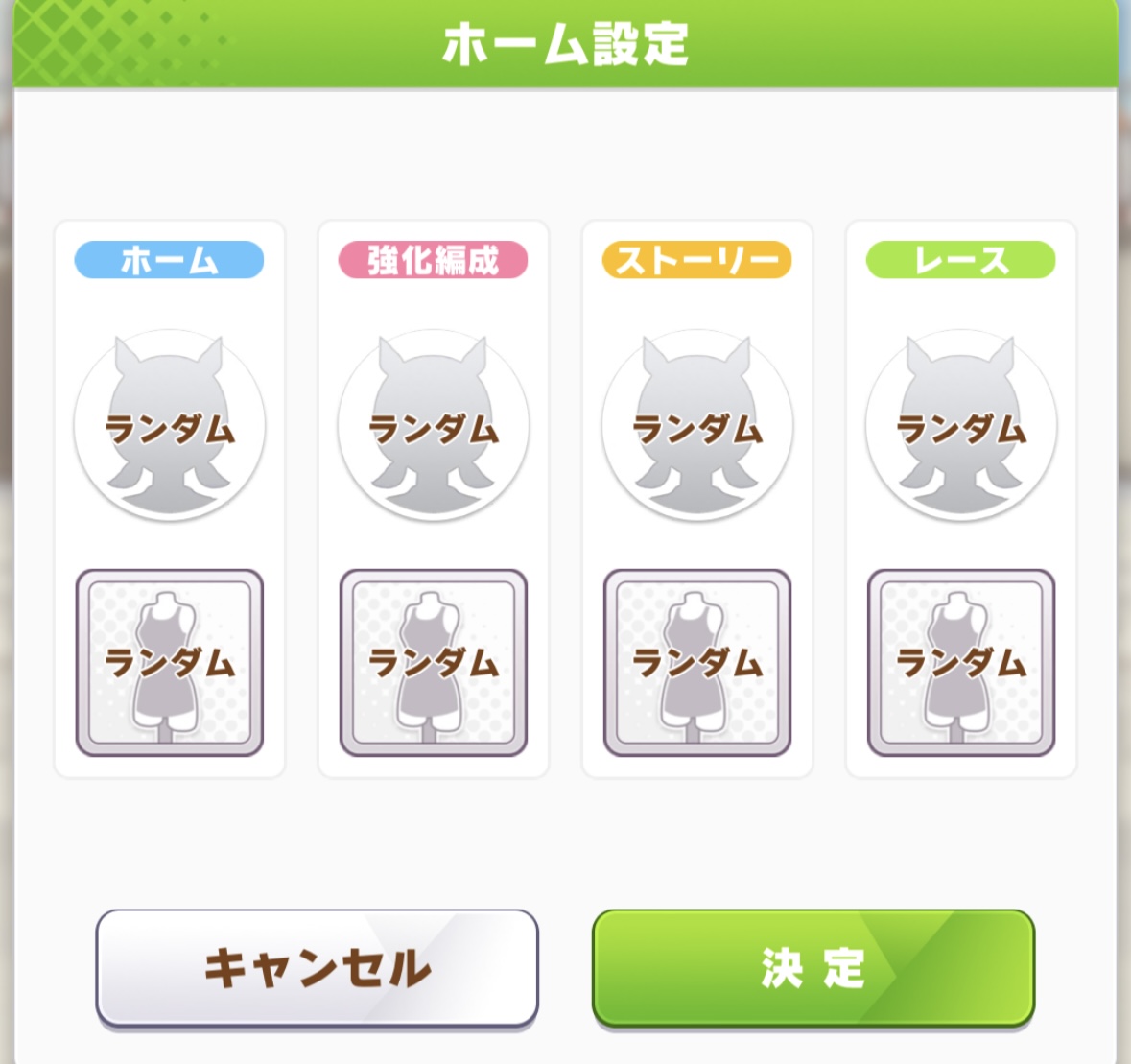Screen dimensions: 1131x1064
Task: Pick the outfit for ストーリー
Action: click(x=697, y=663)
